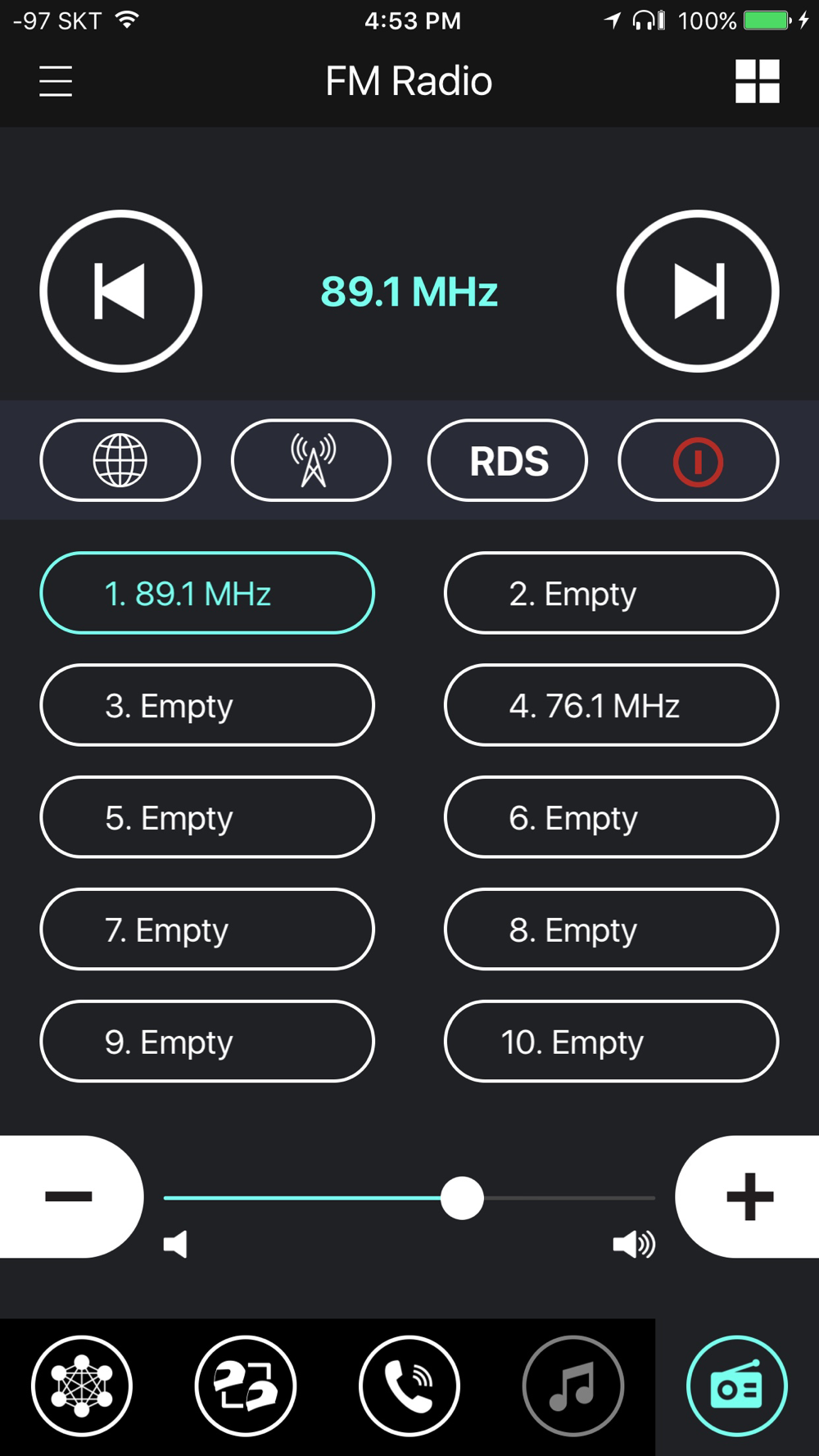Decrease volume with minus button

70,1196
